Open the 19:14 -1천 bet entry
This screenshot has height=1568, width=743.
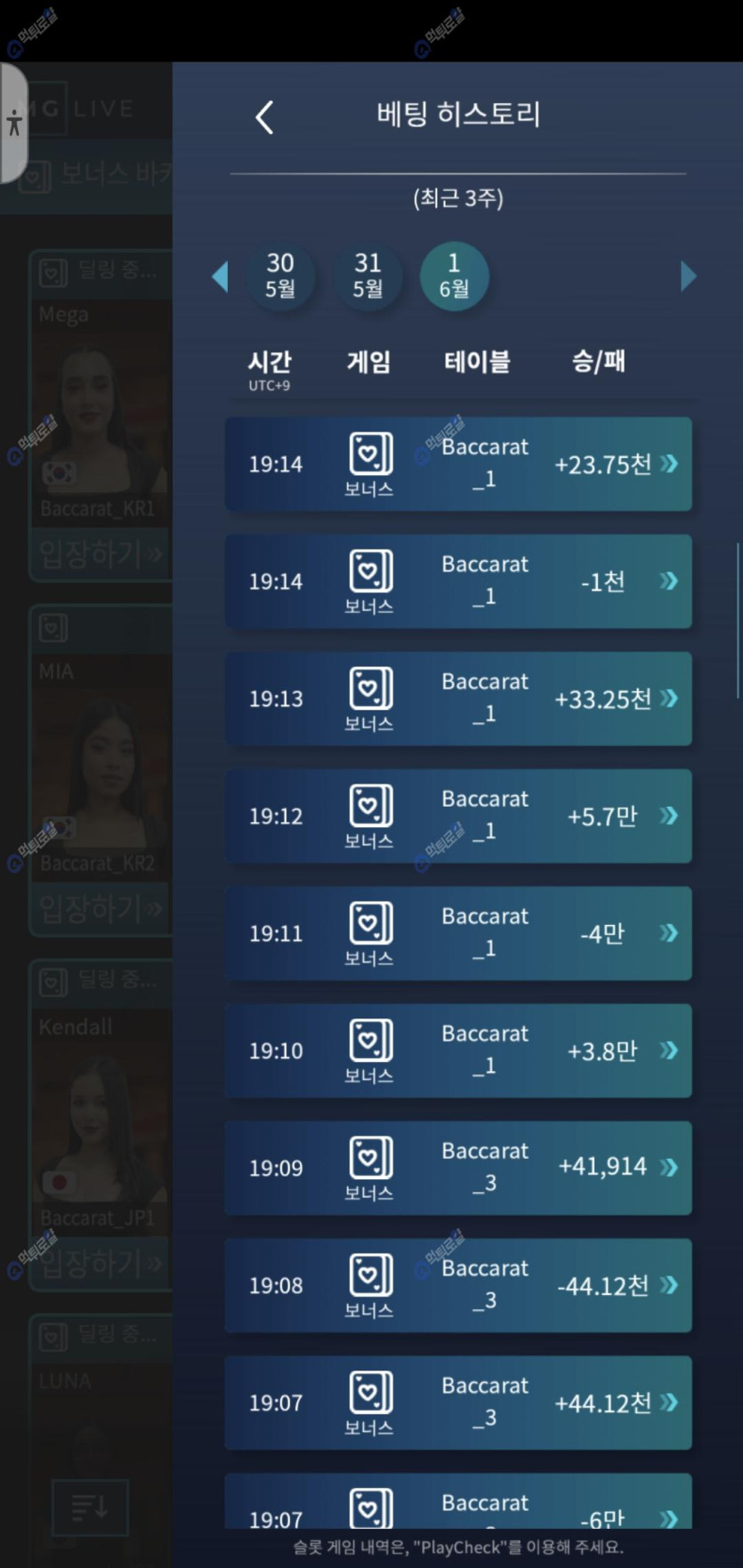(458, 582)
